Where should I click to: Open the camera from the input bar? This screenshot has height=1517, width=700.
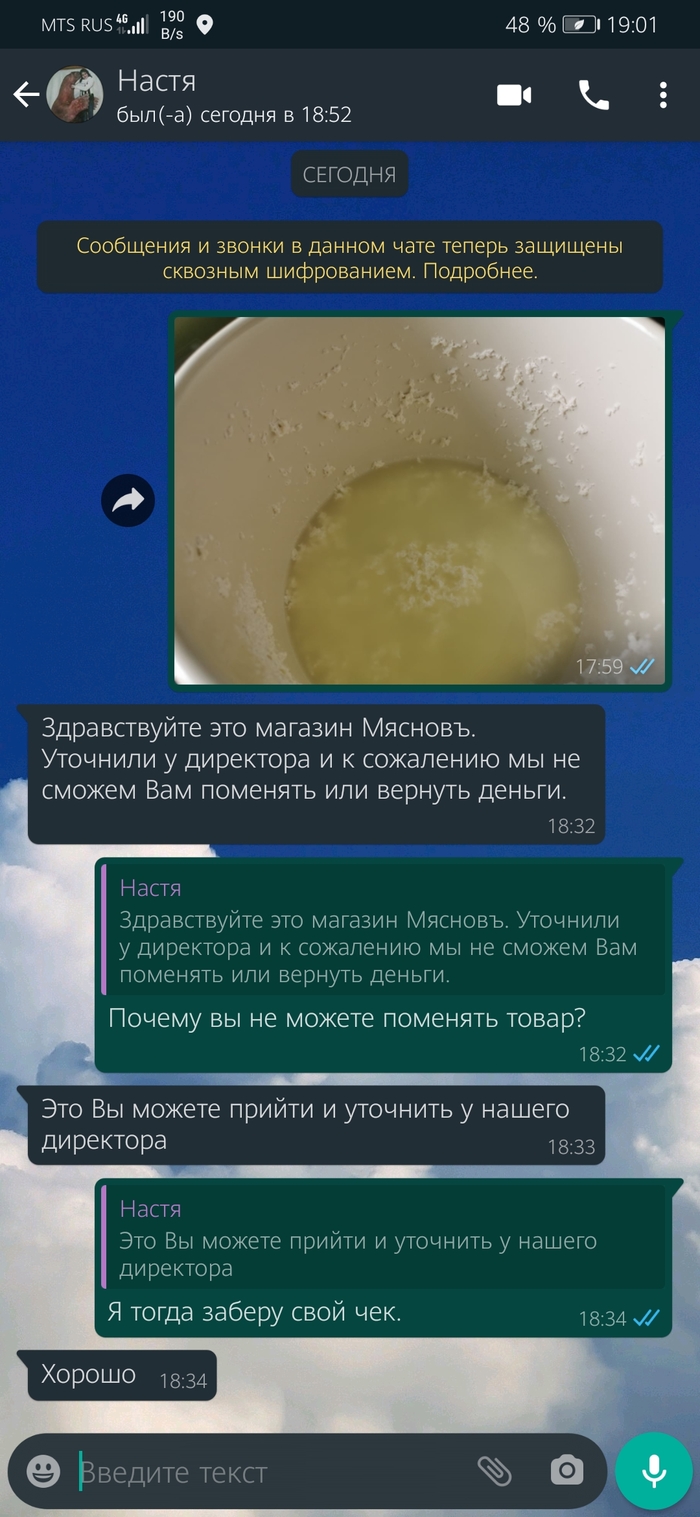pyautogui.click(x=567, y=1471)
